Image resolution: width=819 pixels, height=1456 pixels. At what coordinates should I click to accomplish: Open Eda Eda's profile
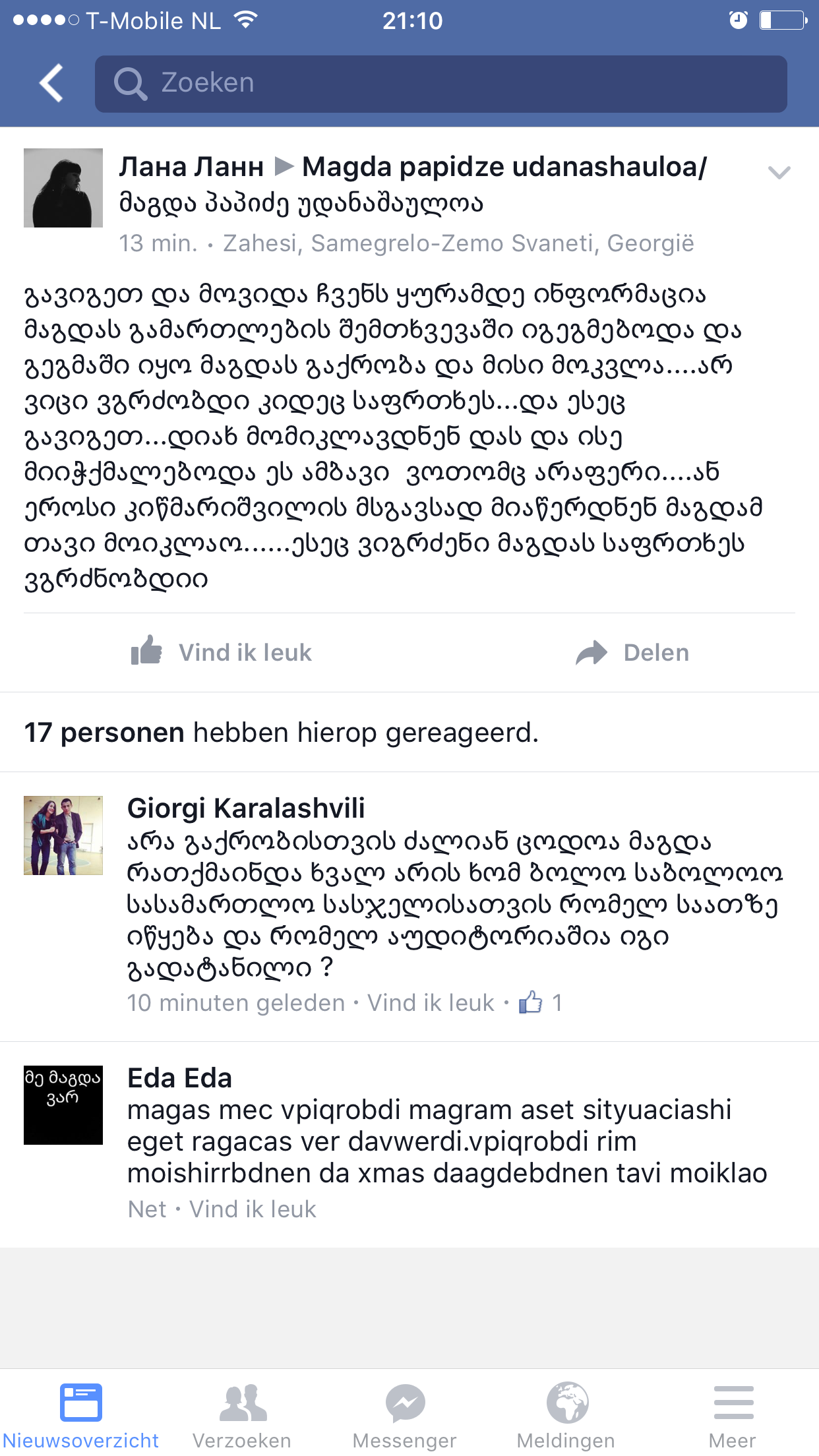(179, 1079)
